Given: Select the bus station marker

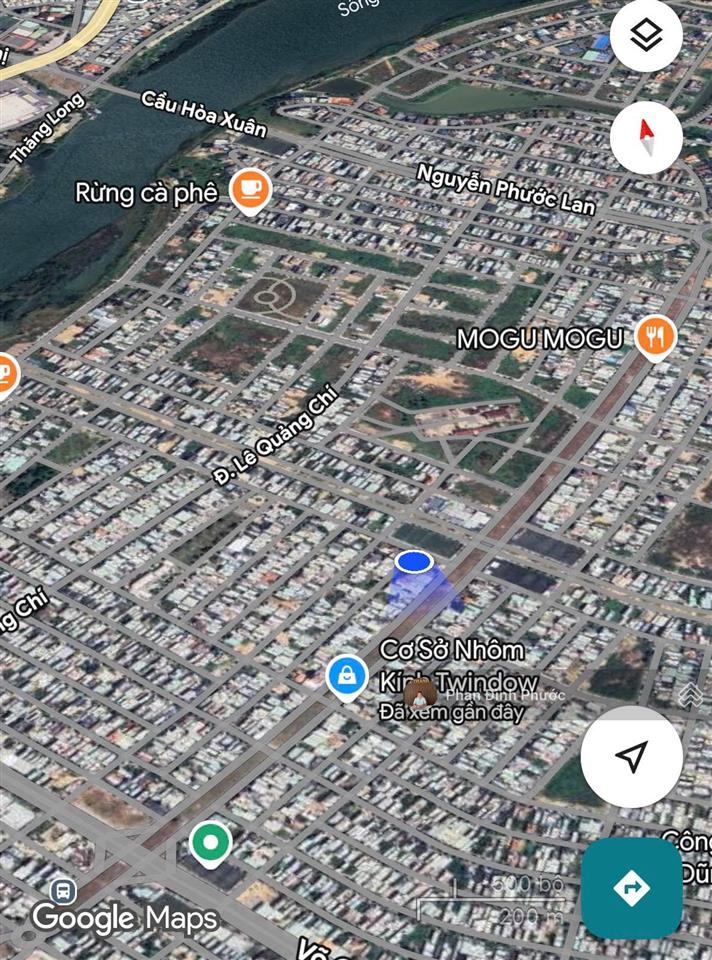Looking at the screenshot, I should click(63, 889).
